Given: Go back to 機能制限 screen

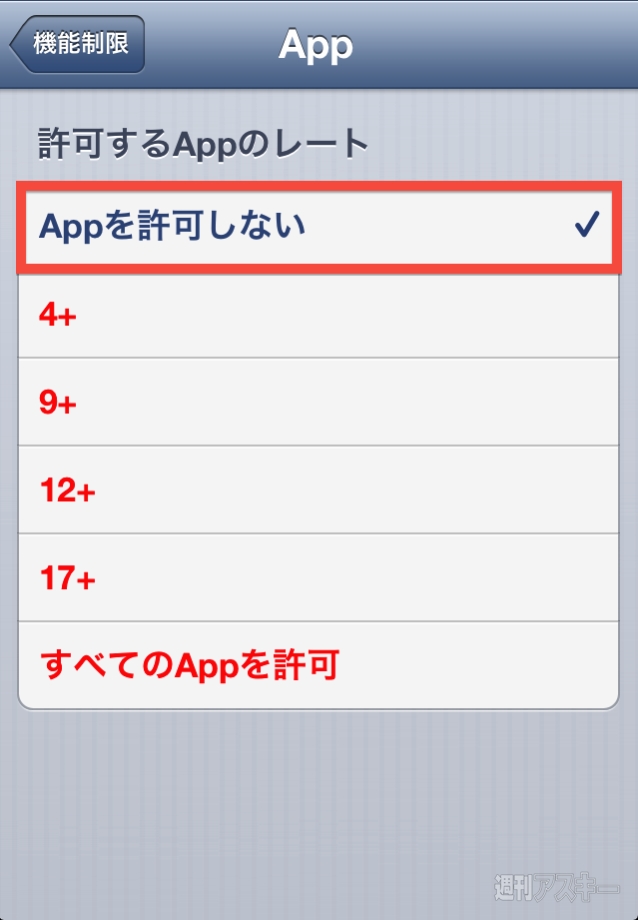Looking at the screenshot, I should click(x=78, y=45).
